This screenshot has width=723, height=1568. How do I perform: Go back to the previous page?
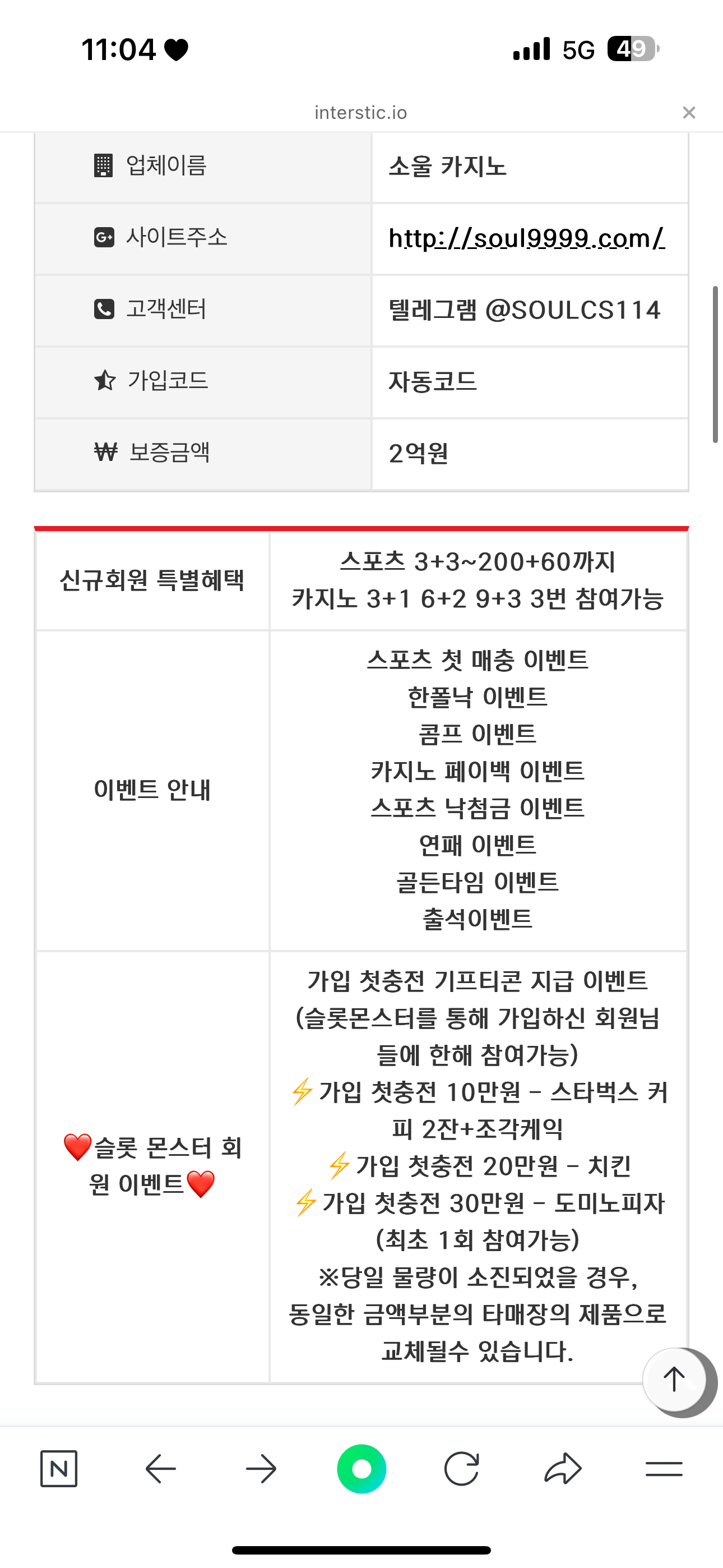tap(161, 1469)
